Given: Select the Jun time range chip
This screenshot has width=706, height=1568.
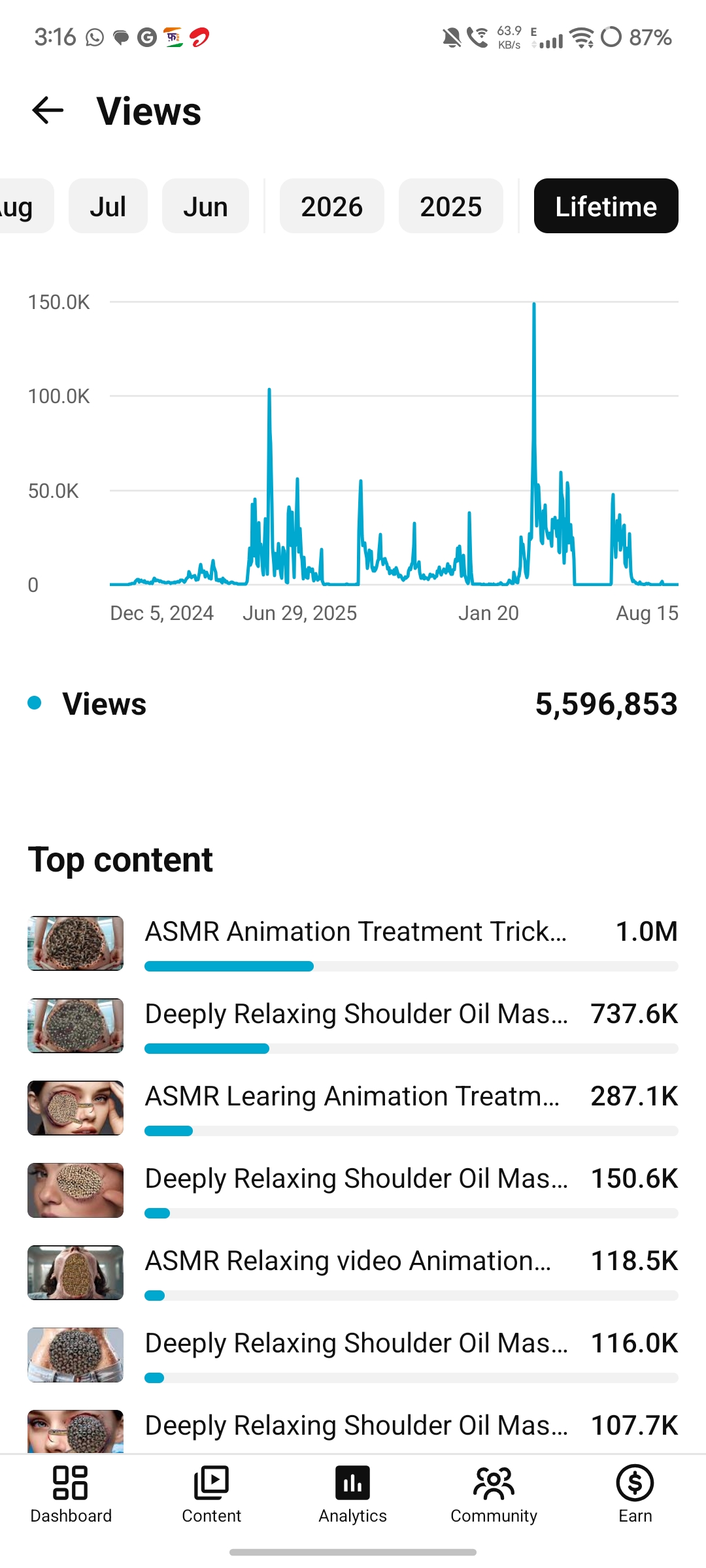Looking at the screenshot, I should (x=205, y=206).
